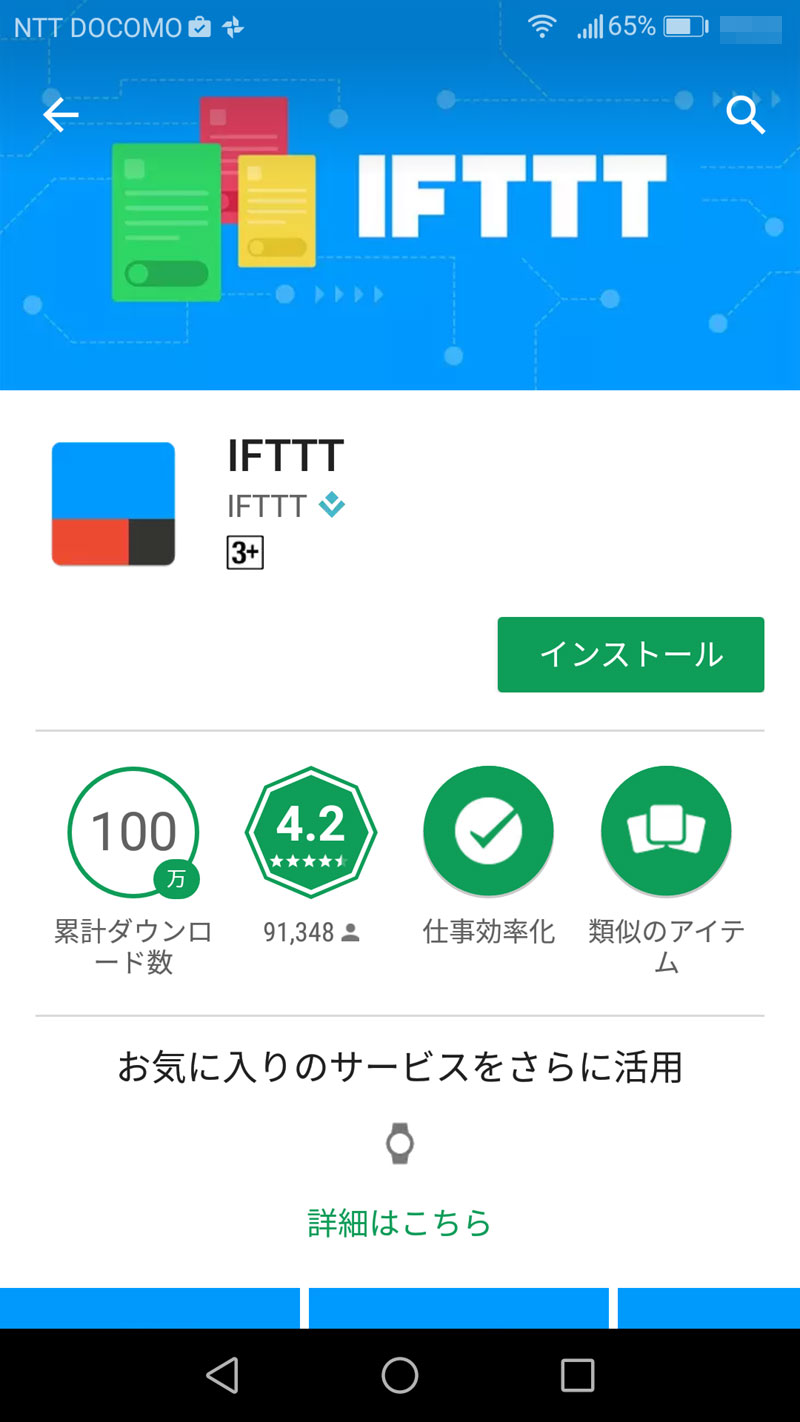Tap the Android home button

399,1375
